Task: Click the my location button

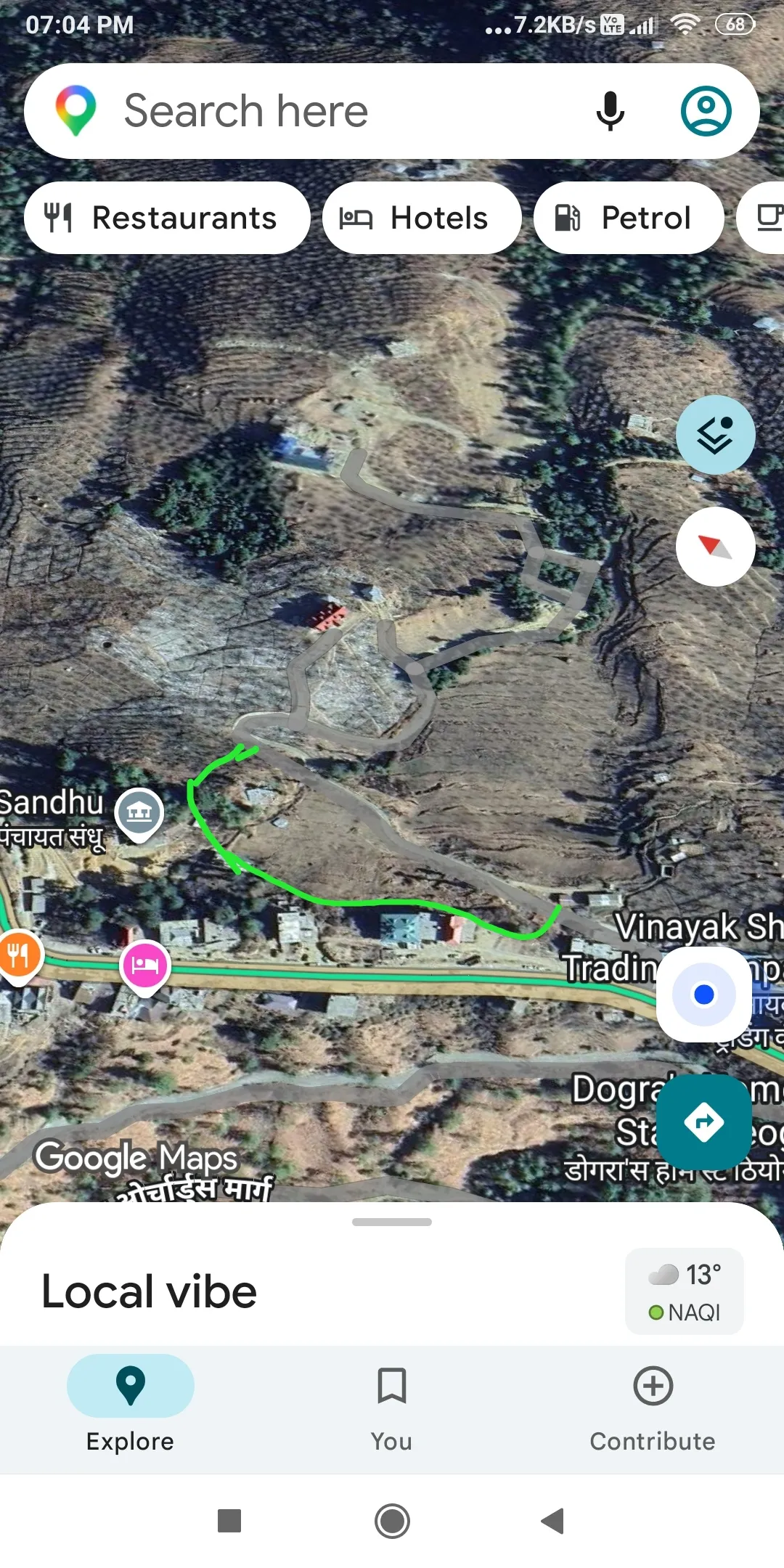Action: [x=703, y=995]
